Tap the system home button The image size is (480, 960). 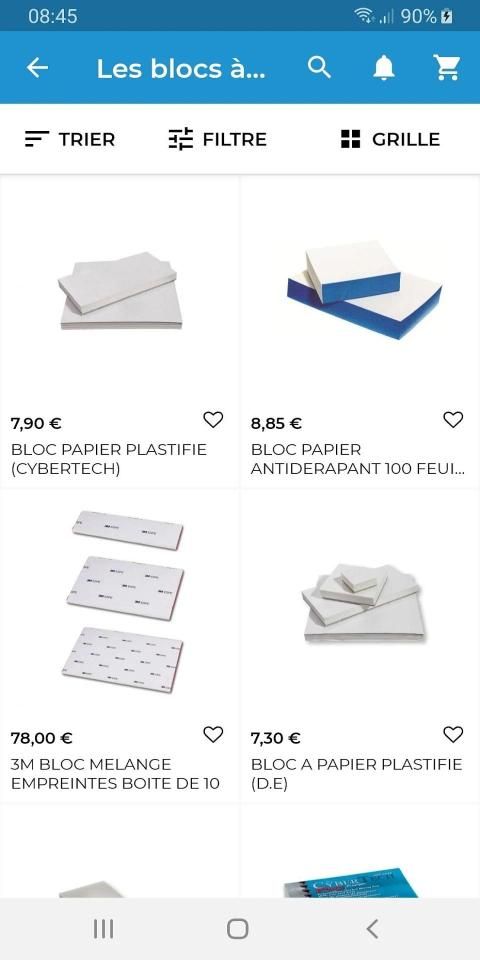pos(238,929)
